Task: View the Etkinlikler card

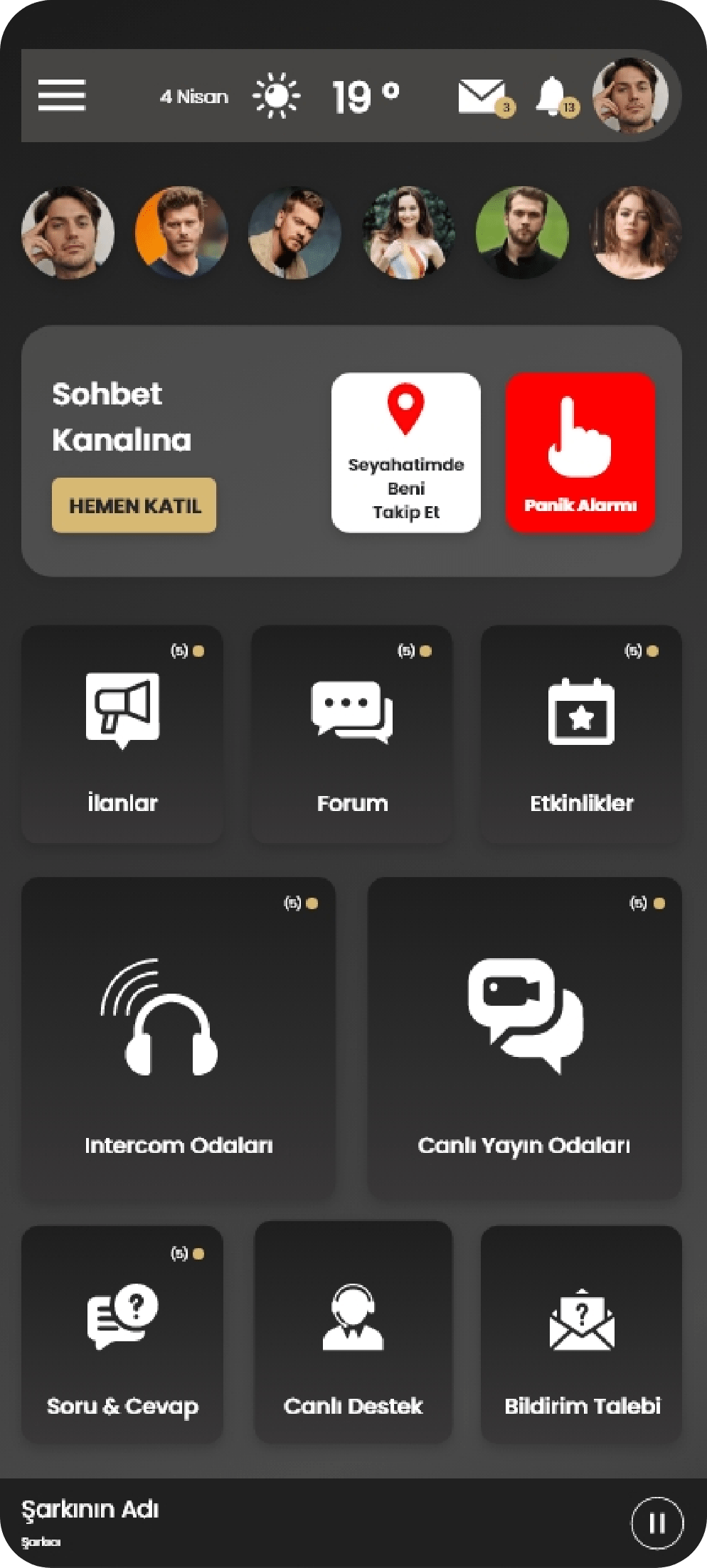Action: (x=581, y=734)
